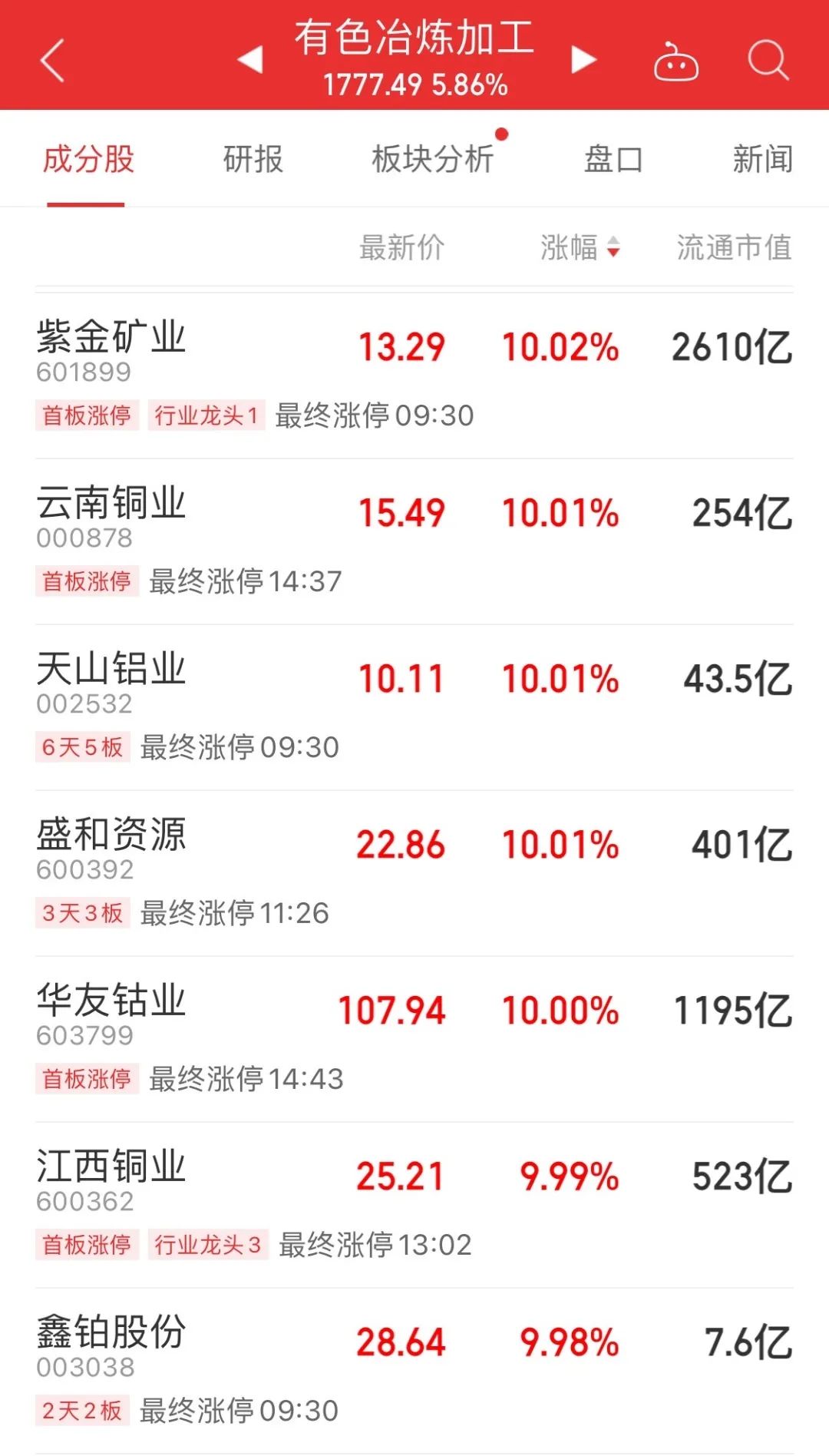Screen dimensions: 829x1456
Task: Open the 新闻 tab
Action: (x=762, y=160)
